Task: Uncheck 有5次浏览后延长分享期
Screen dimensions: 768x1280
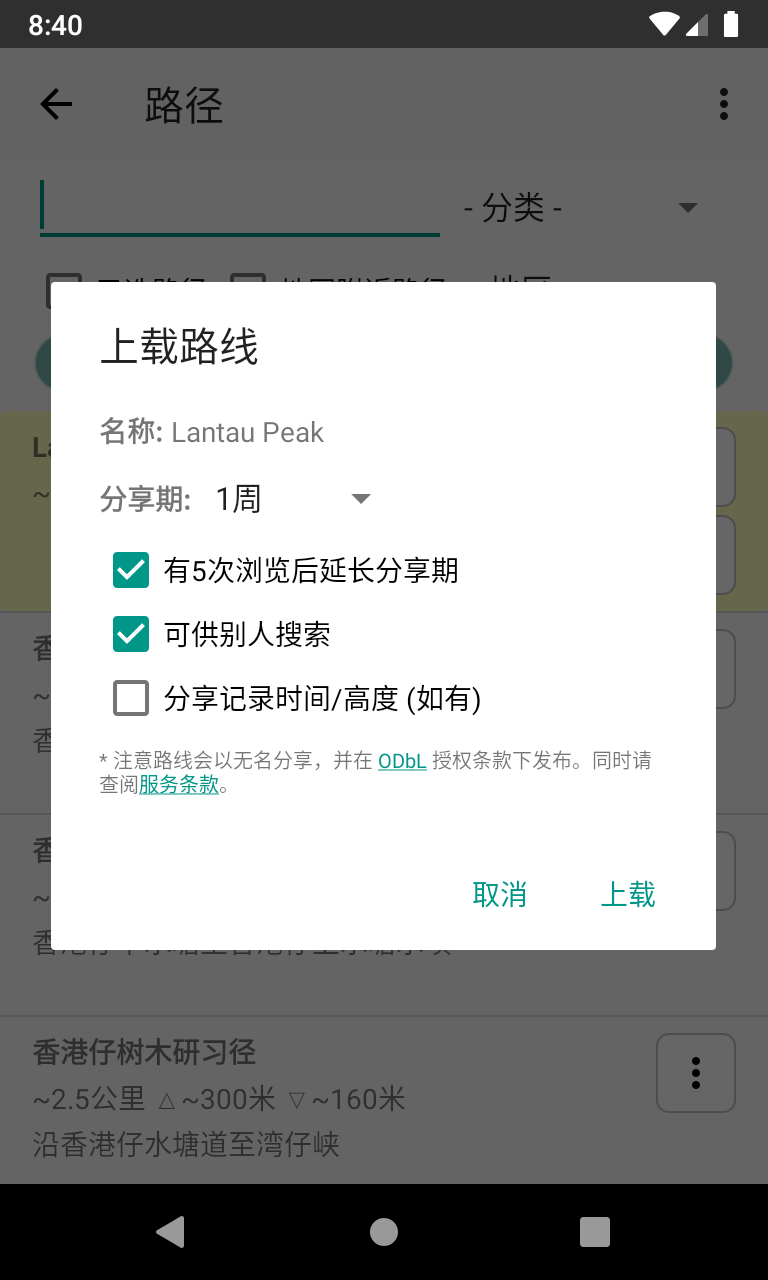Action: (x=131, y=570)
